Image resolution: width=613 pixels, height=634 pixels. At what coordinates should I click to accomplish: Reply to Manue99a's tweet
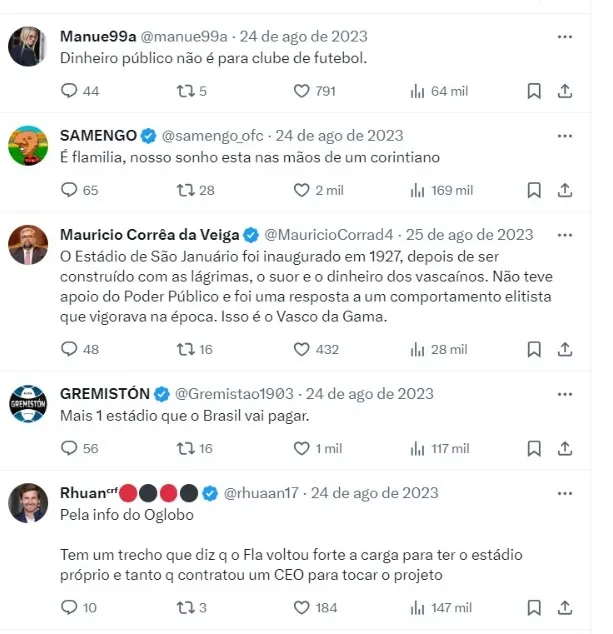coord(70,91)
